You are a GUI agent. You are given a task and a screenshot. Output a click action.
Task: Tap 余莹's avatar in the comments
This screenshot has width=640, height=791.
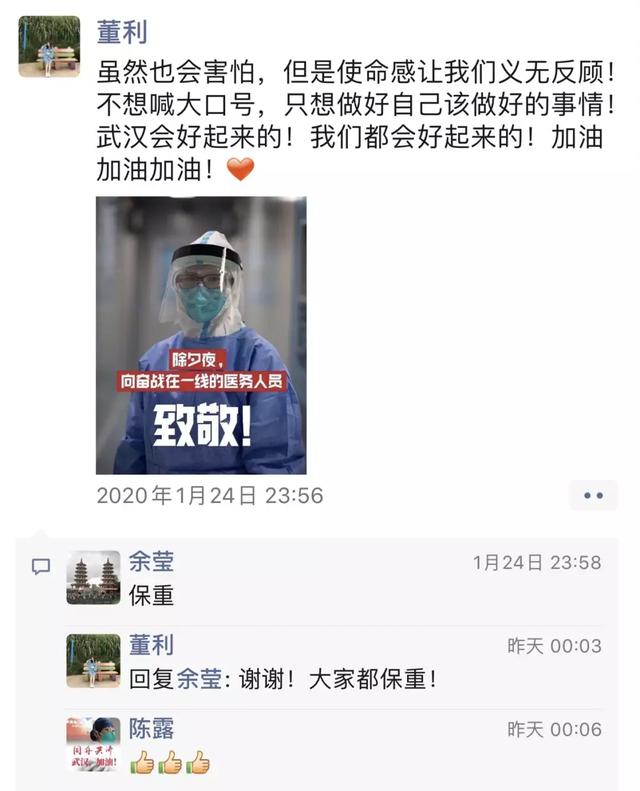93,577
